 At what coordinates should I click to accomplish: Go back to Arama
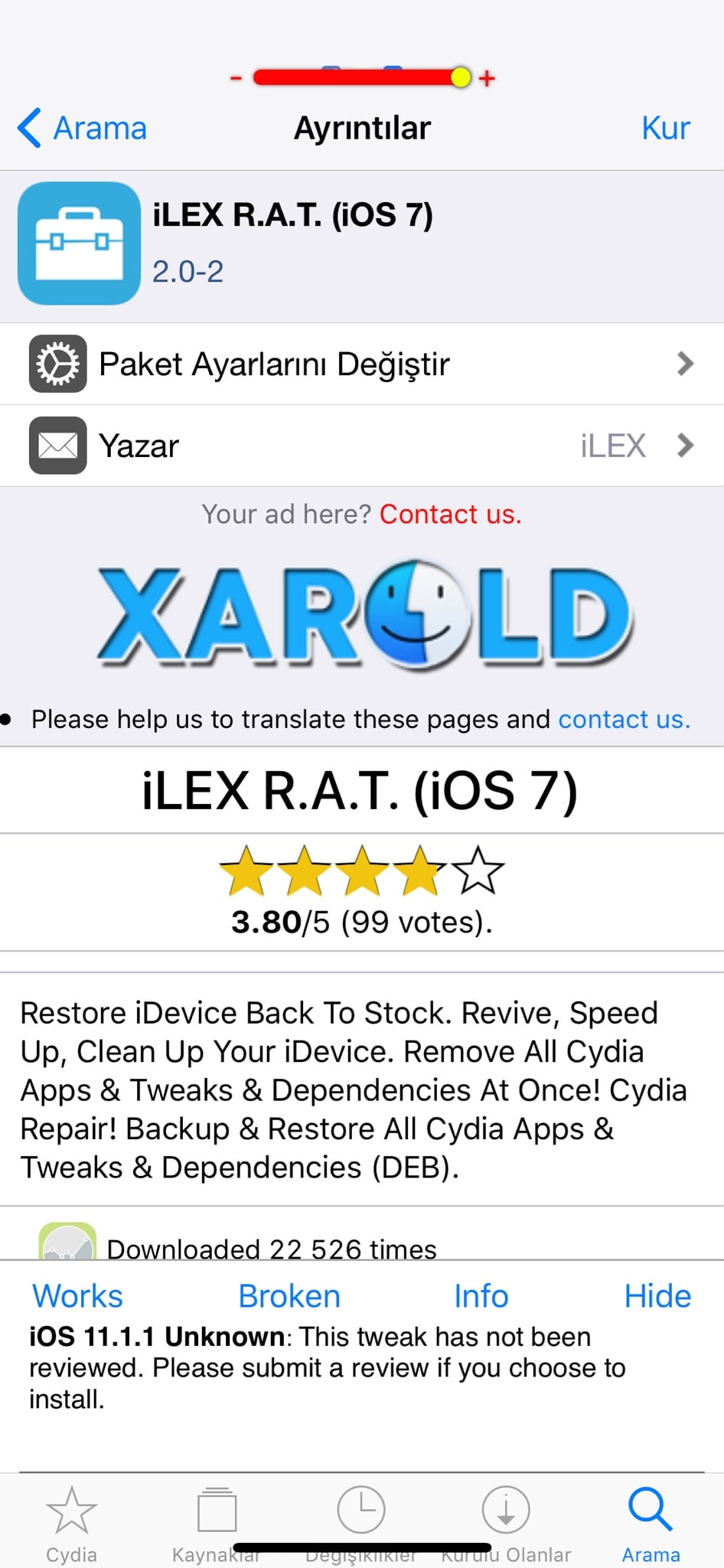[83, 128]
